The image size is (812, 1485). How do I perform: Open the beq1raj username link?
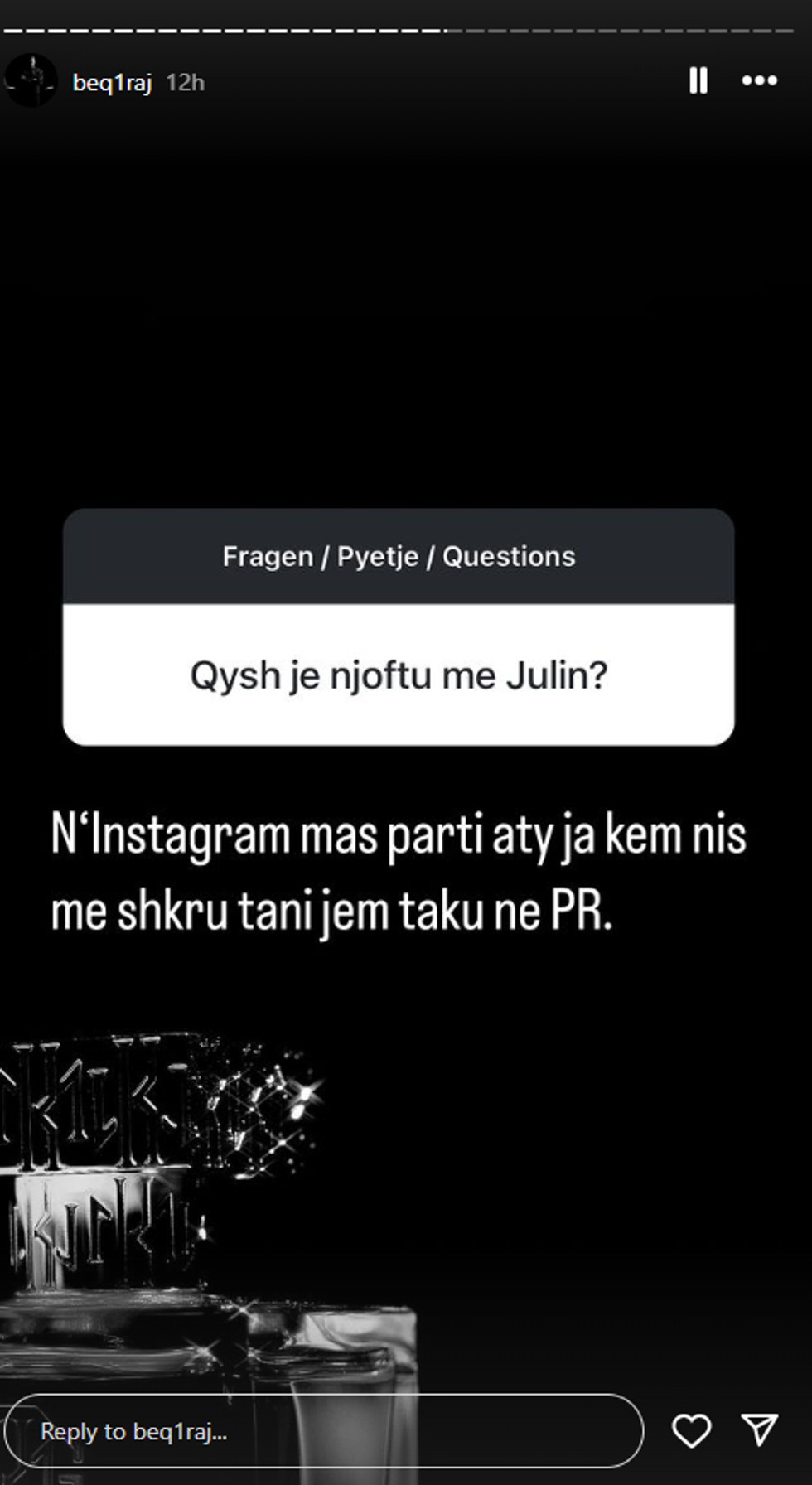pos(112,83)
